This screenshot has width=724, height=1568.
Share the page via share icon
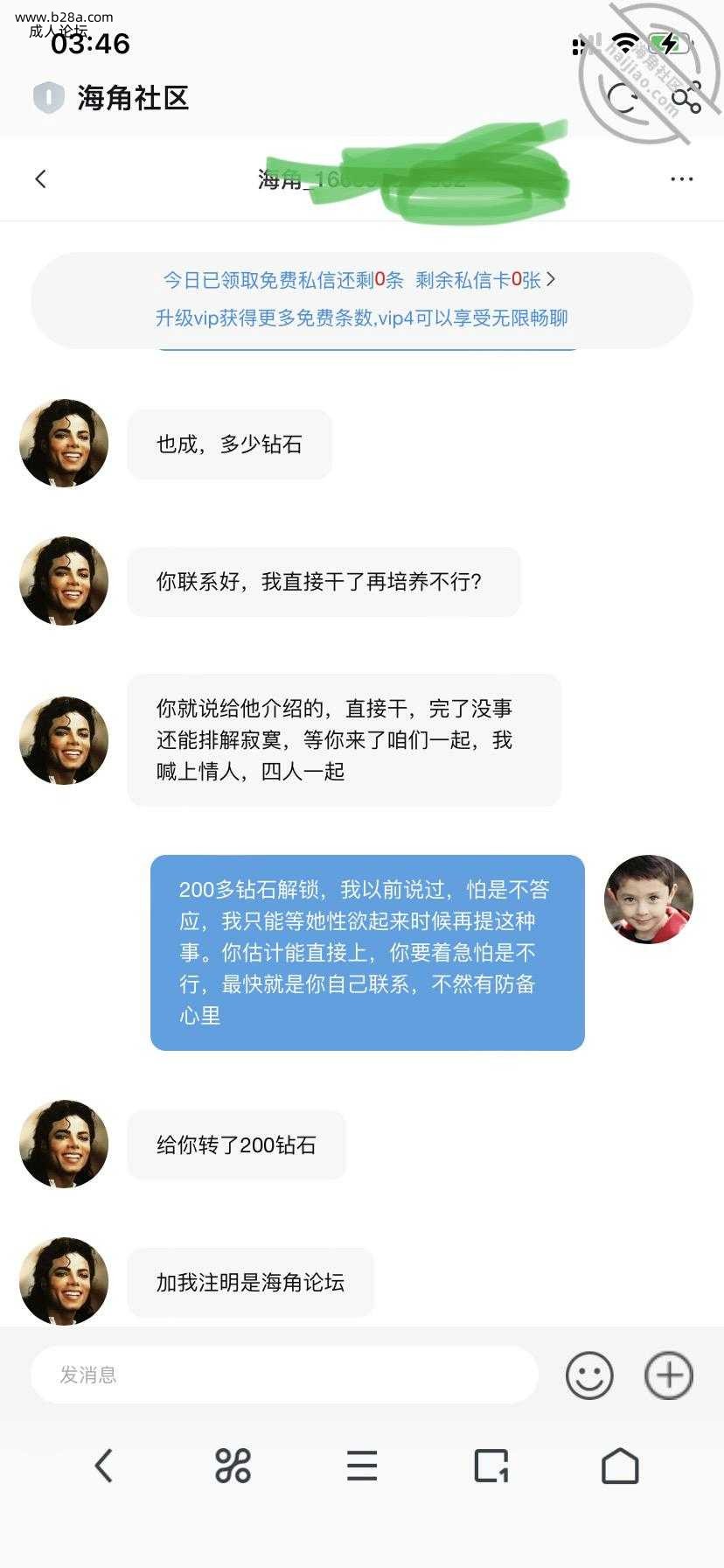point(687,98)
